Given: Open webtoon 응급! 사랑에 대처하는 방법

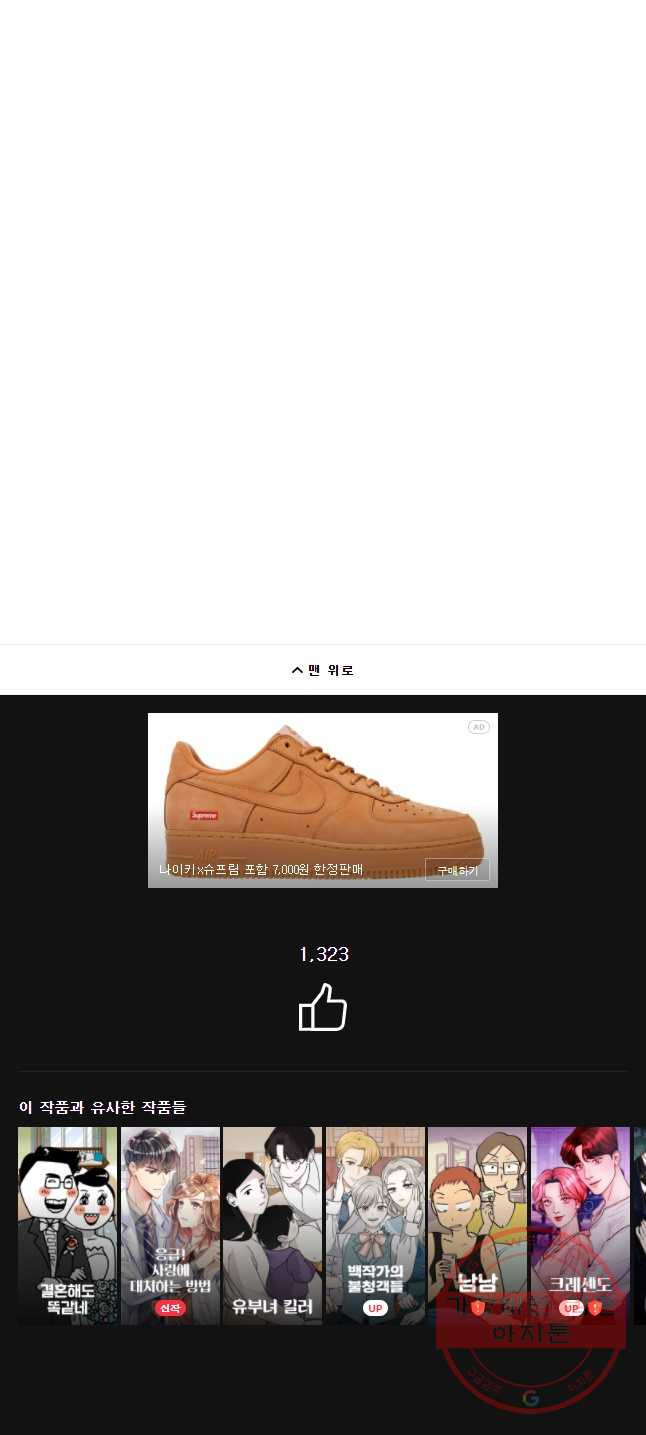Looking at the screenshot, I should coord(170,1225).
